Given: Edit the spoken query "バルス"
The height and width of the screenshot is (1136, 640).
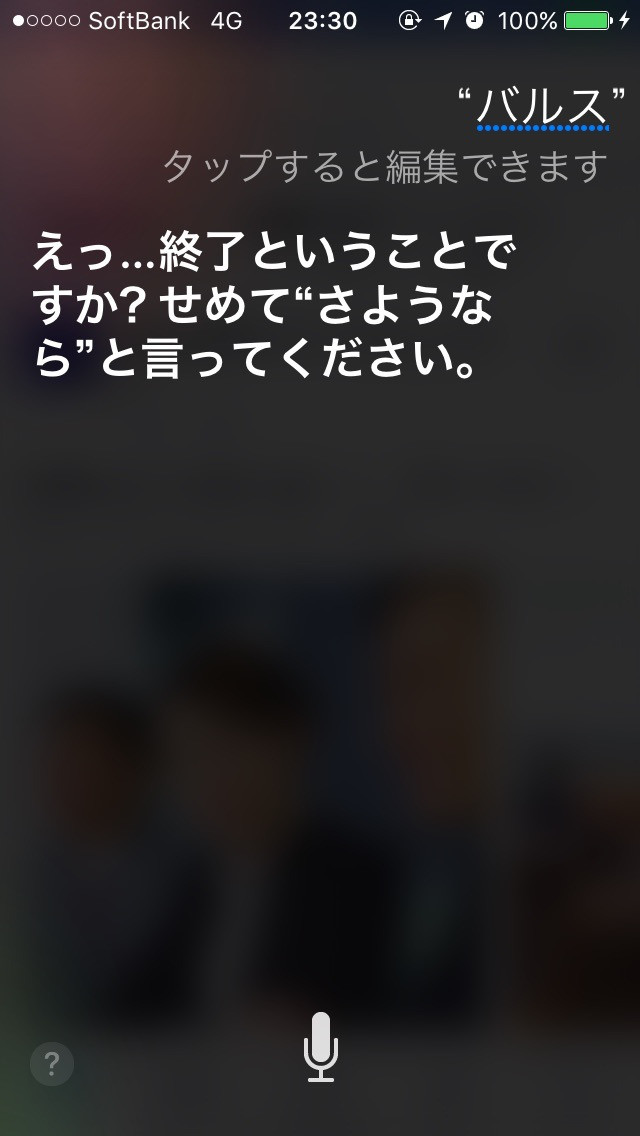Looking at the screenshot, I should coord(543,107).
